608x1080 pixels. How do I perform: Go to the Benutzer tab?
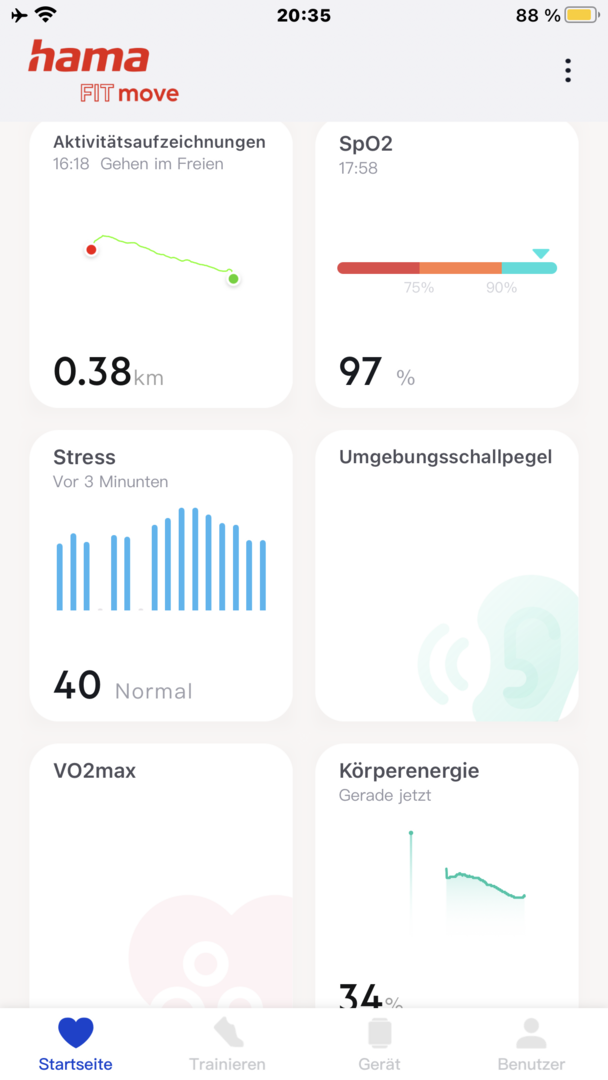531,1045
